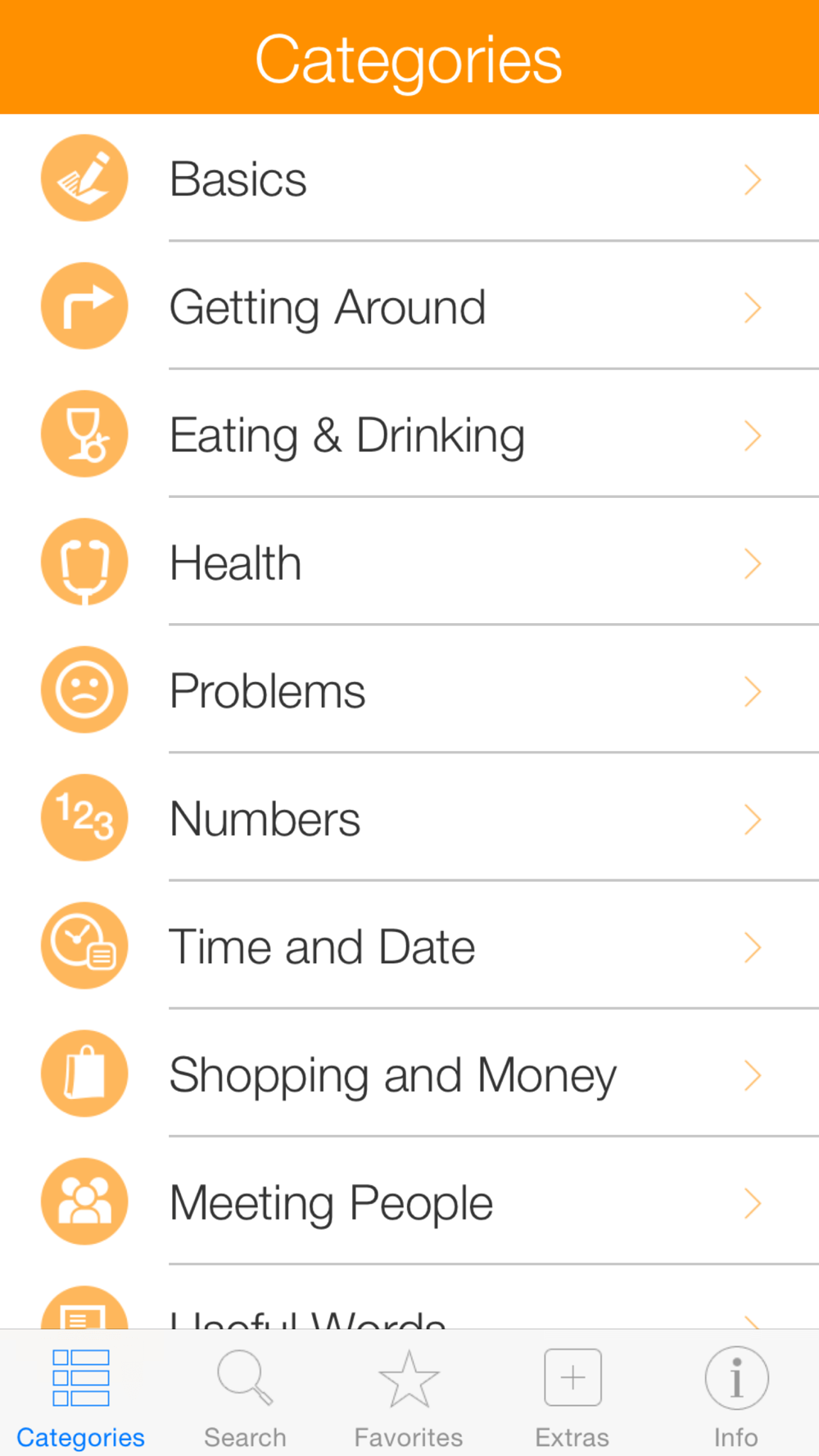This screenshot has height=1456, width=819.
Task: Open Shopping and Money category
Action: [409, 1074]
